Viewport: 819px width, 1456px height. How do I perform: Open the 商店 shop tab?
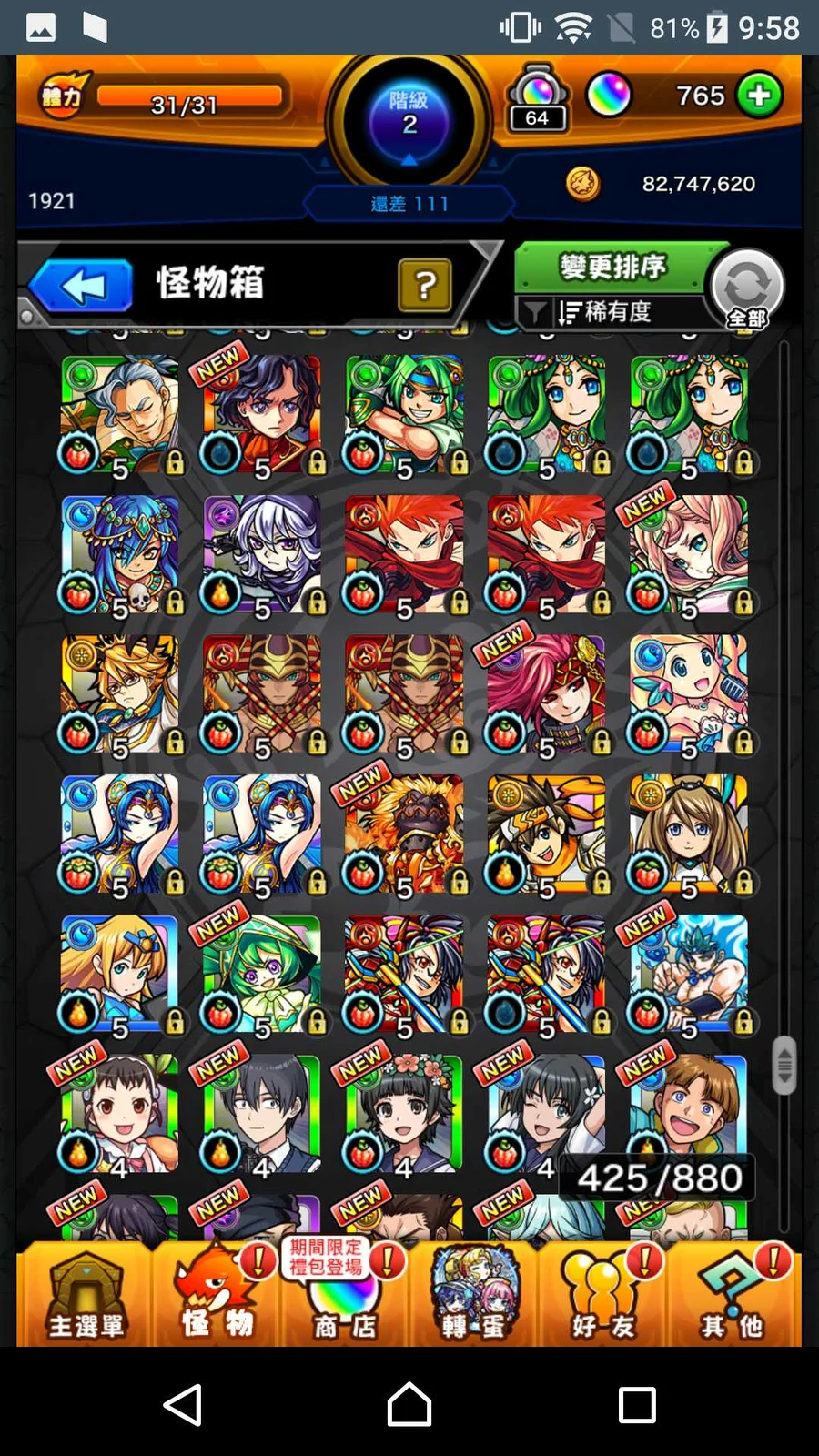[x=345, y=1296]
